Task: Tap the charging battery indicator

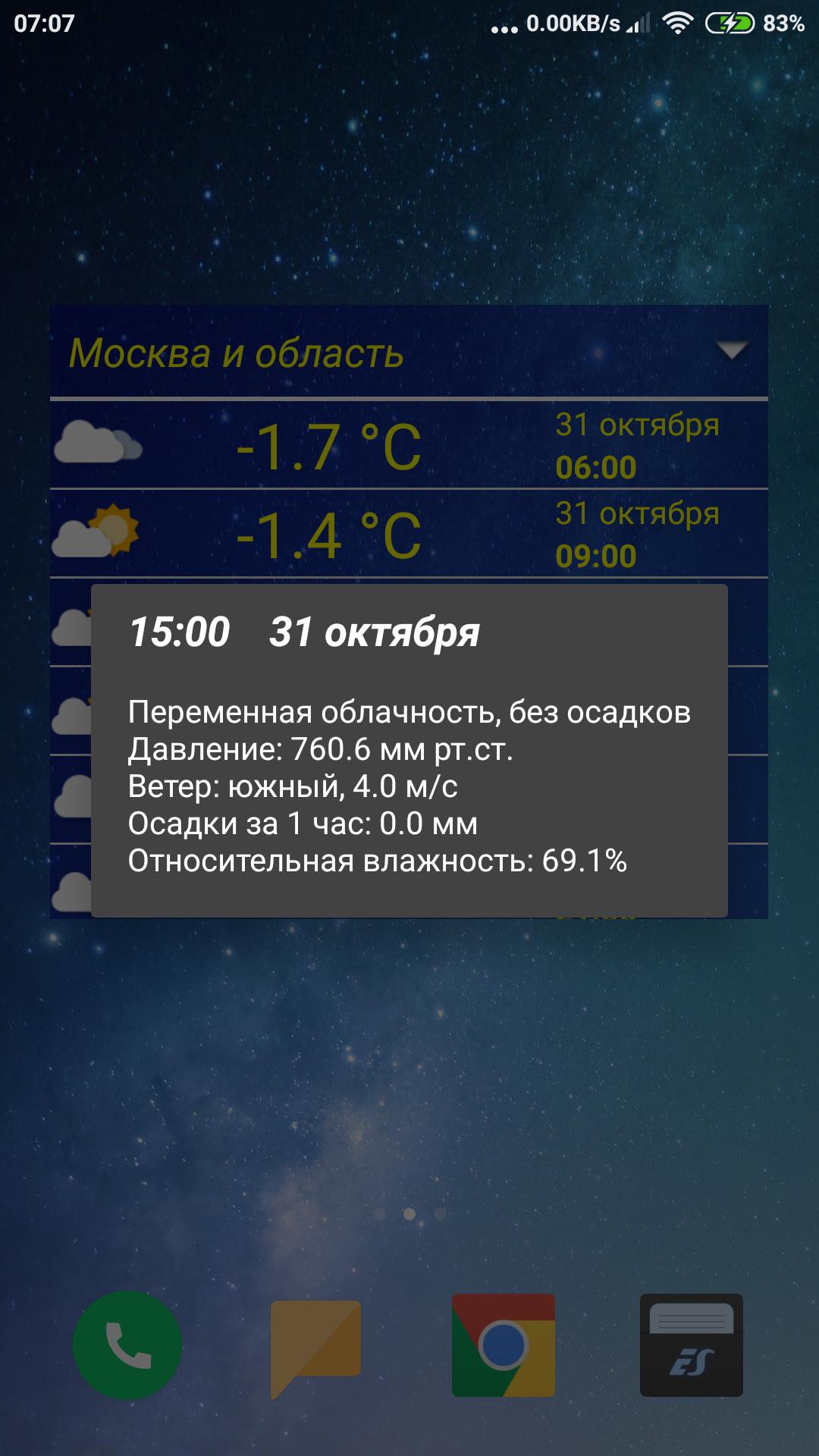Action: [x=730, y=23]
